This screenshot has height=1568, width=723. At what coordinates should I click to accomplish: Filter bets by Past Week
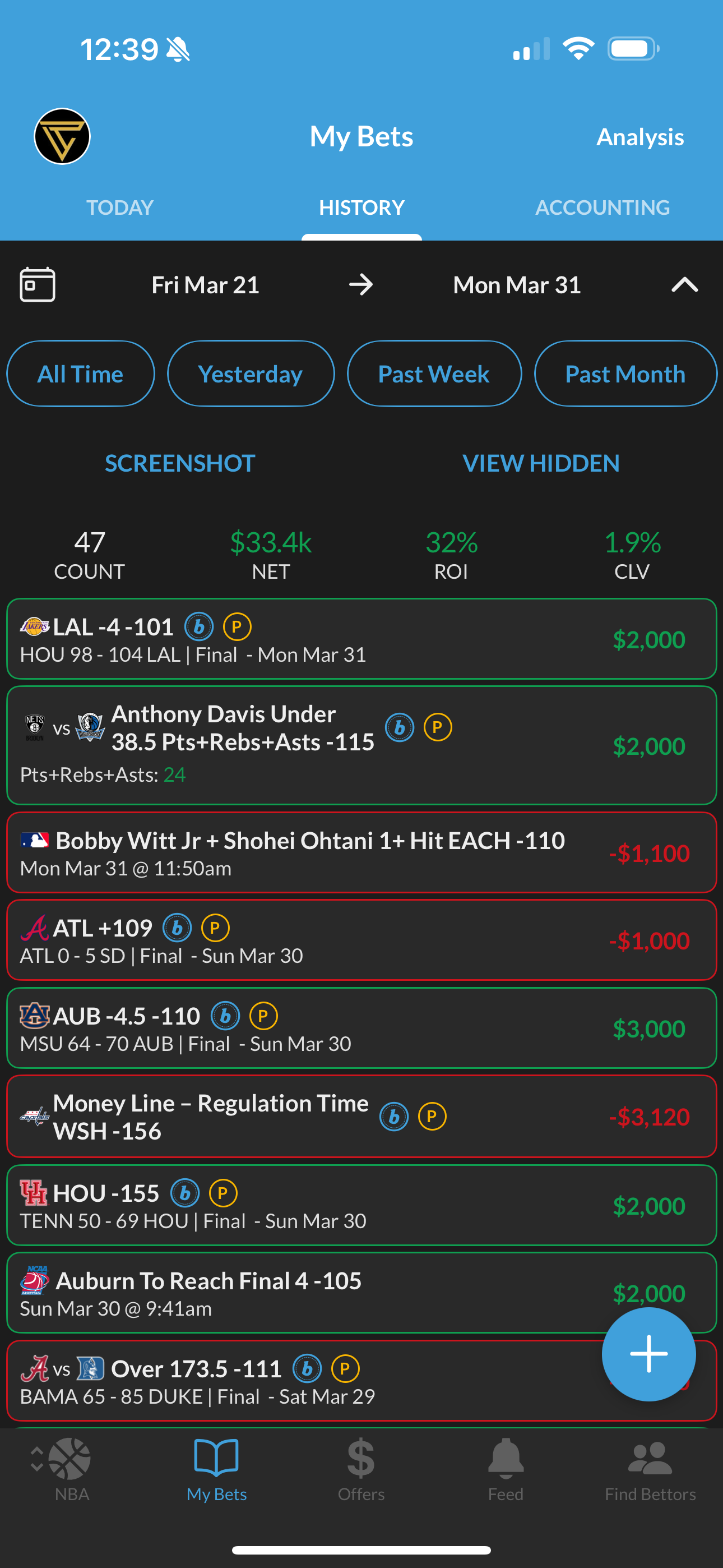433,373
